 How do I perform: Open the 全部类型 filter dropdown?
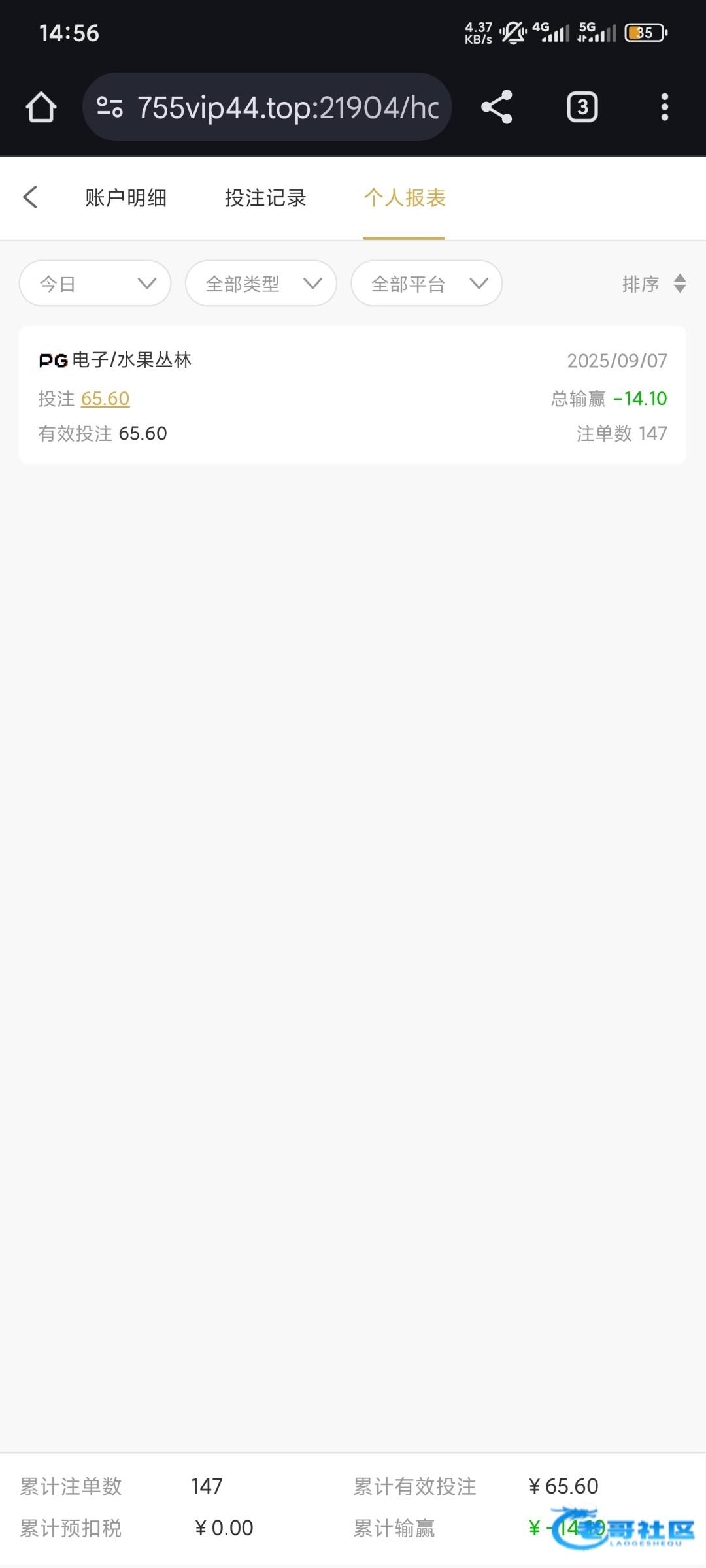[x=261, y=284]
